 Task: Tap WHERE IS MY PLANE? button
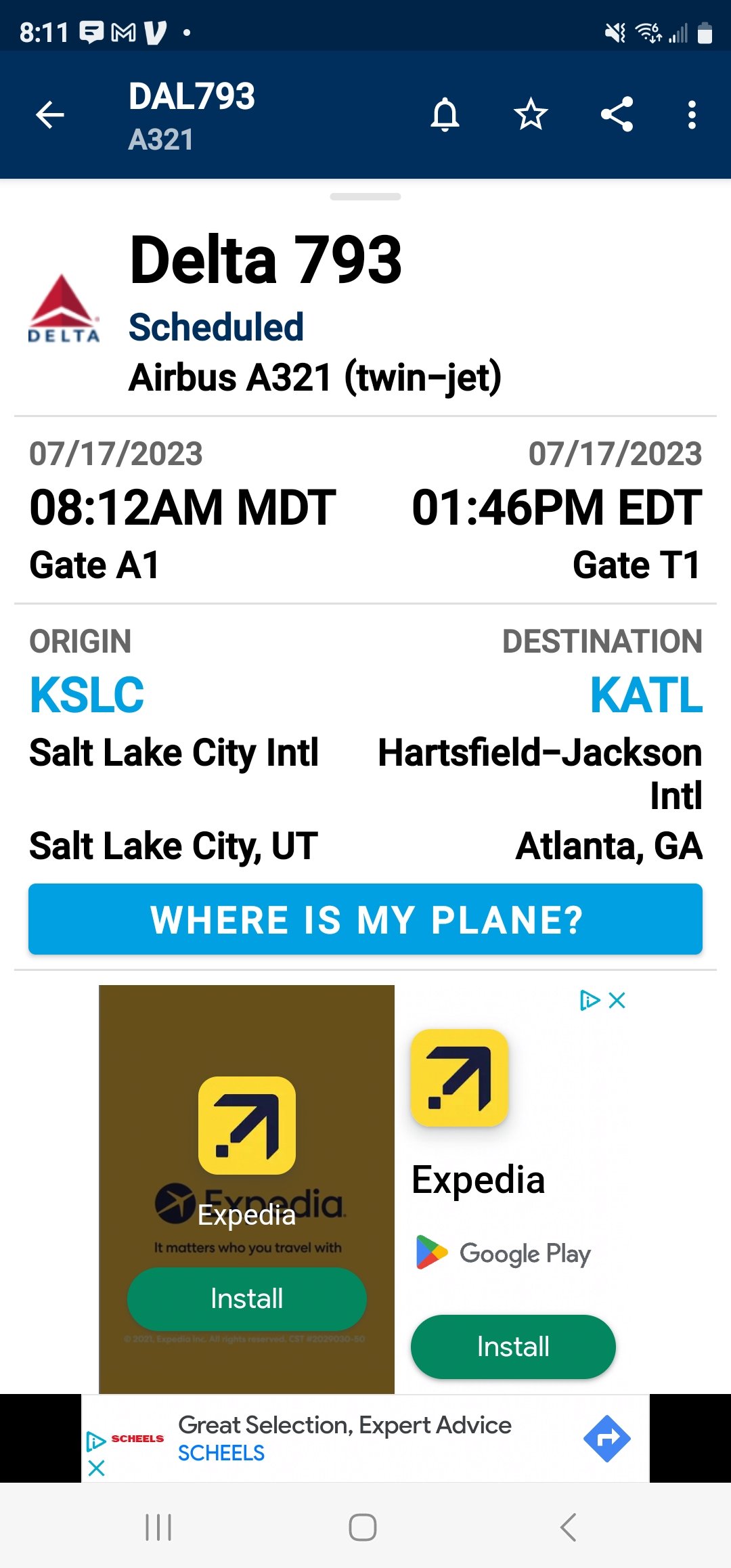[x=365, y=919]
